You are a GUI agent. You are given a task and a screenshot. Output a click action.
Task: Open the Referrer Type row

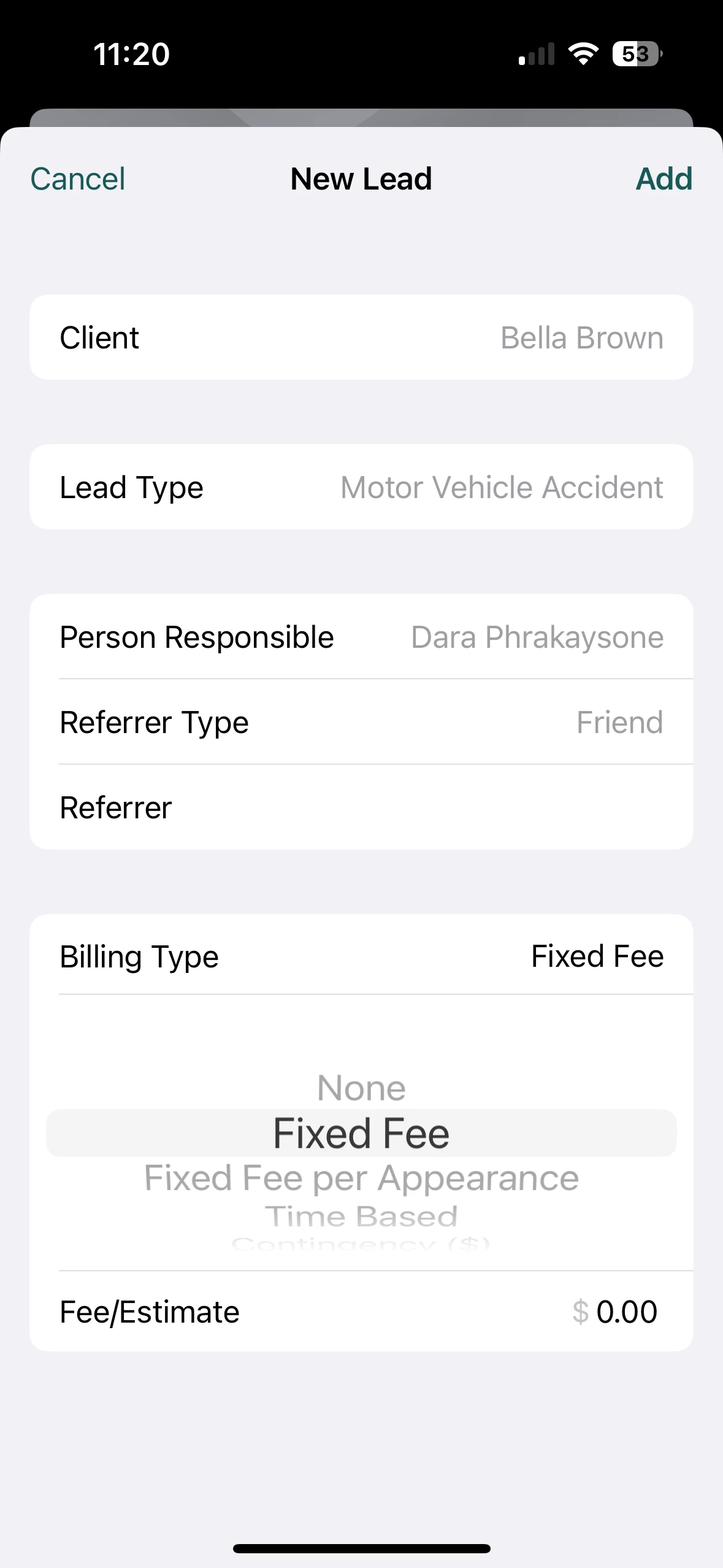pos(361,722)
